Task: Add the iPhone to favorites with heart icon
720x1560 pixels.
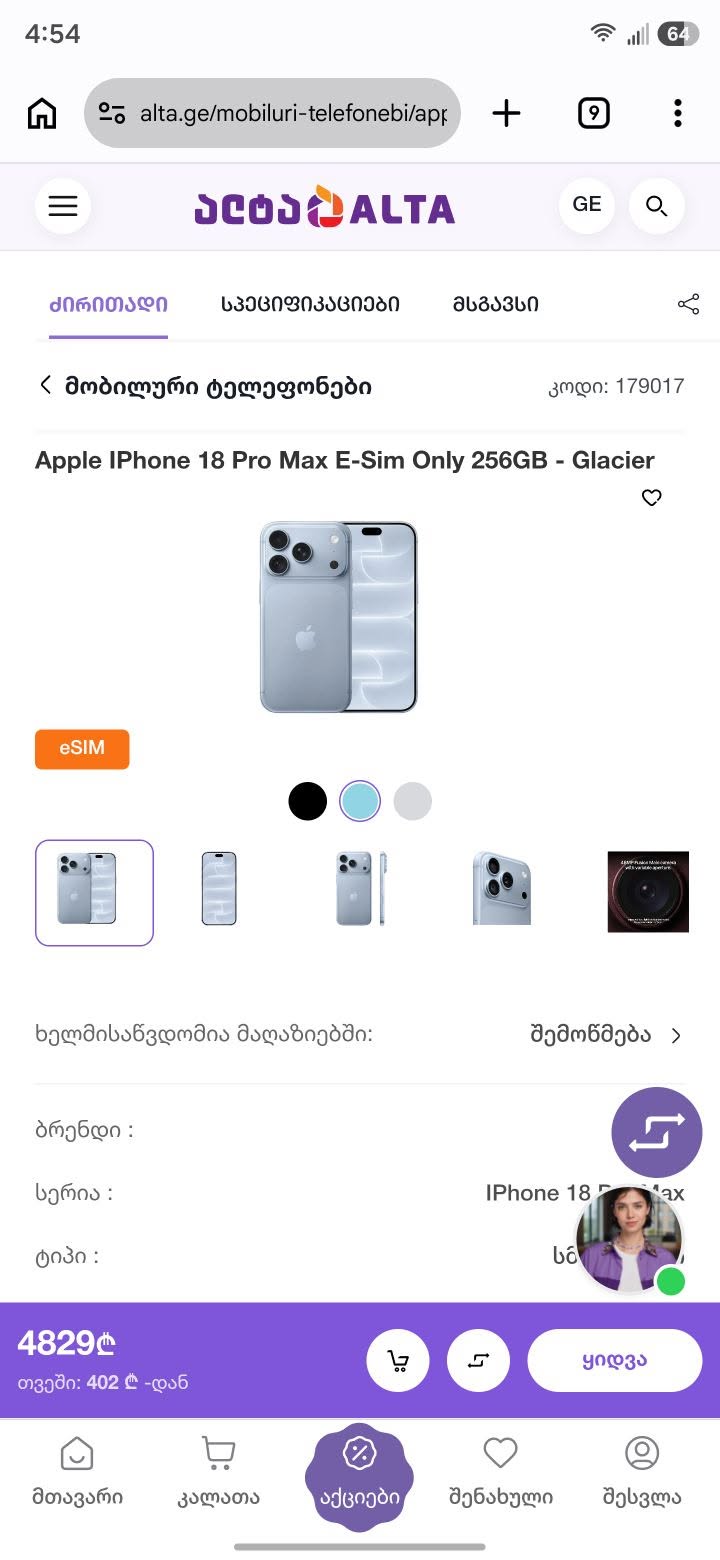Action: (x=652, y=497)
